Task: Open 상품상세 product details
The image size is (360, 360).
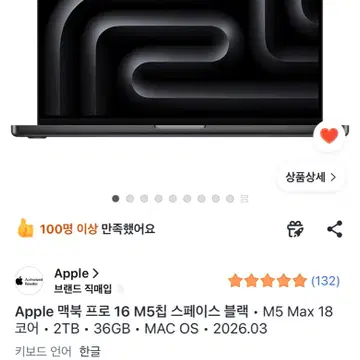Action: pyautogui.click(x=311, y=177)
